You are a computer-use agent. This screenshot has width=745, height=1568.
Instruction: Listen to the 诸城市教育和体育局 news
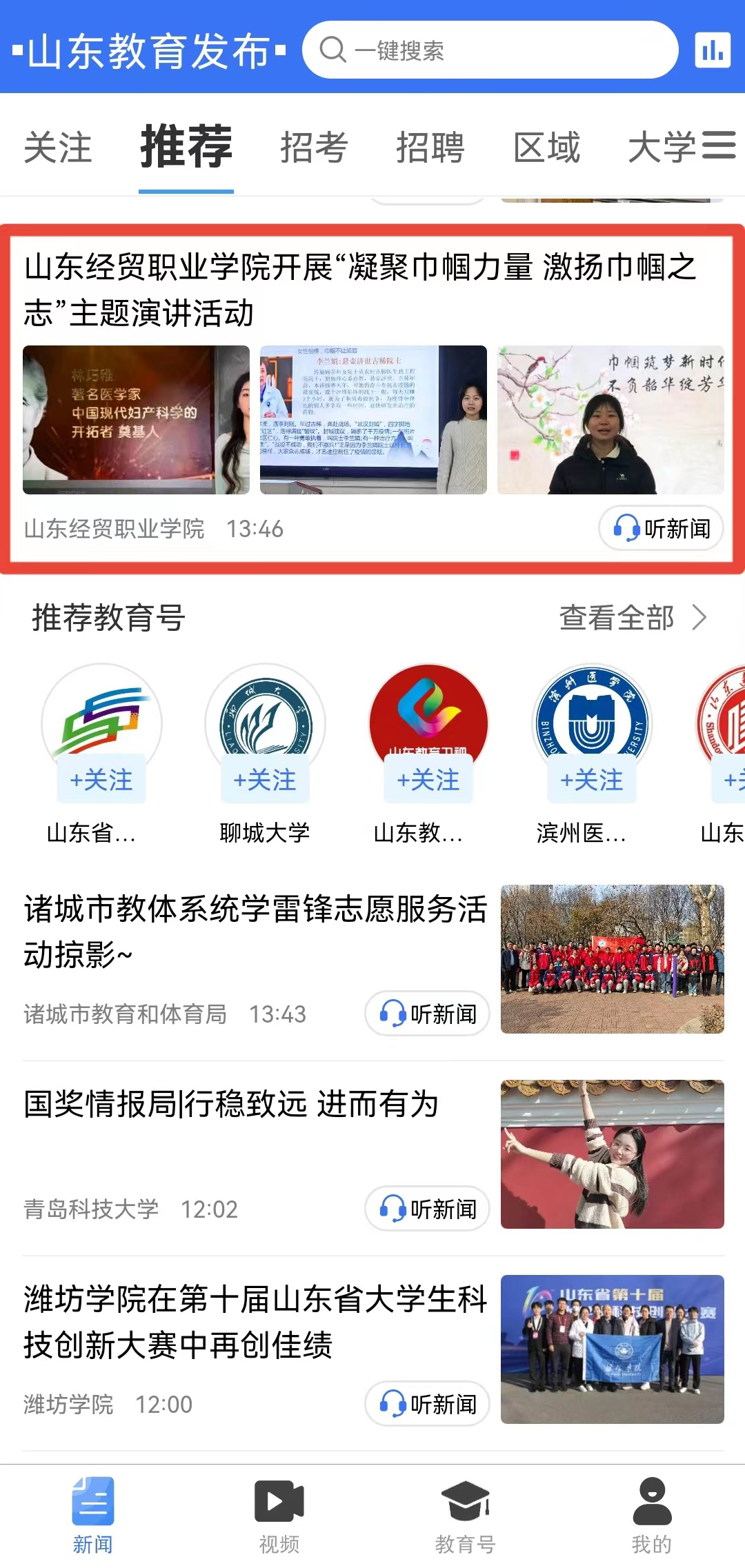[x=427, y=1014]
